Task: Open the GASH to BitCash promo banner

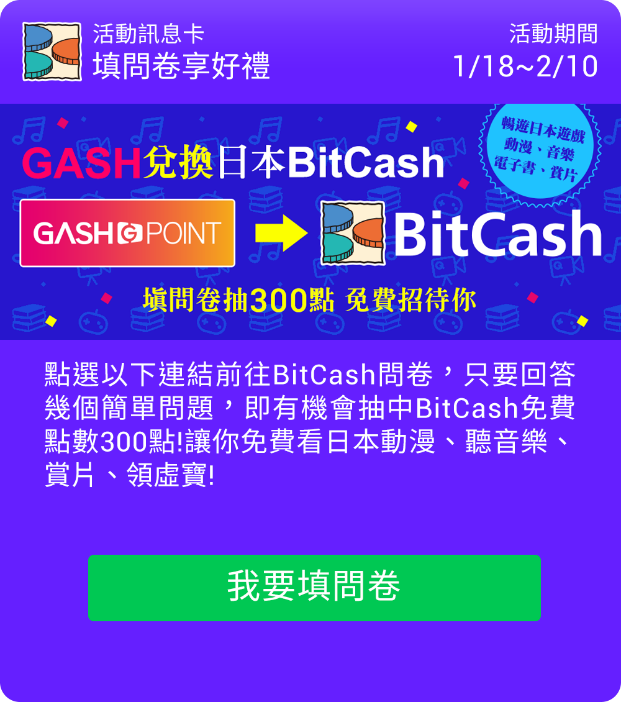Action: pos(310,222)
